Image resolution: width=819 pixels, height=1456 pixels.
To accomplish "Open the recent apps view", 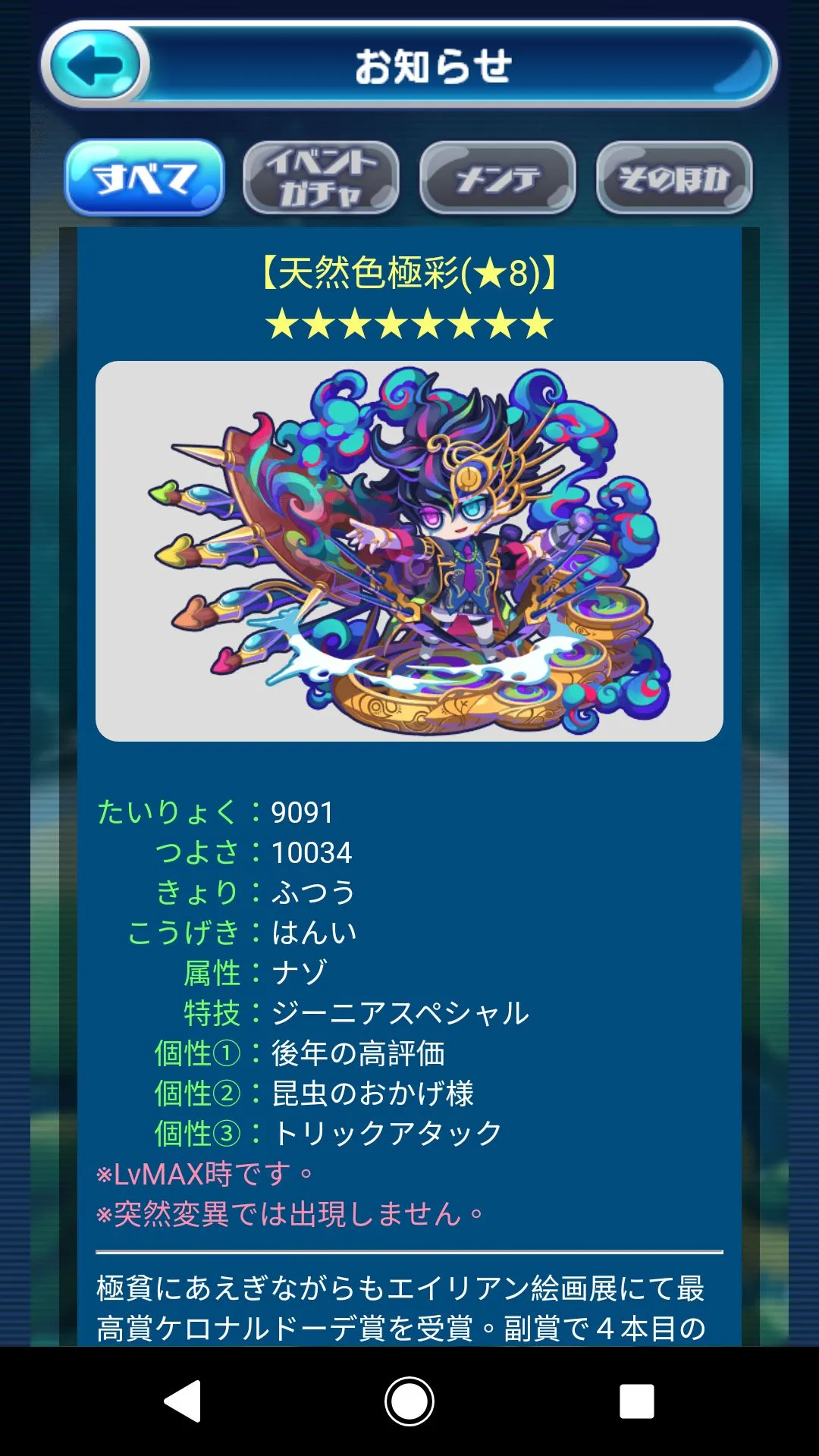I will pos(636,1401).
